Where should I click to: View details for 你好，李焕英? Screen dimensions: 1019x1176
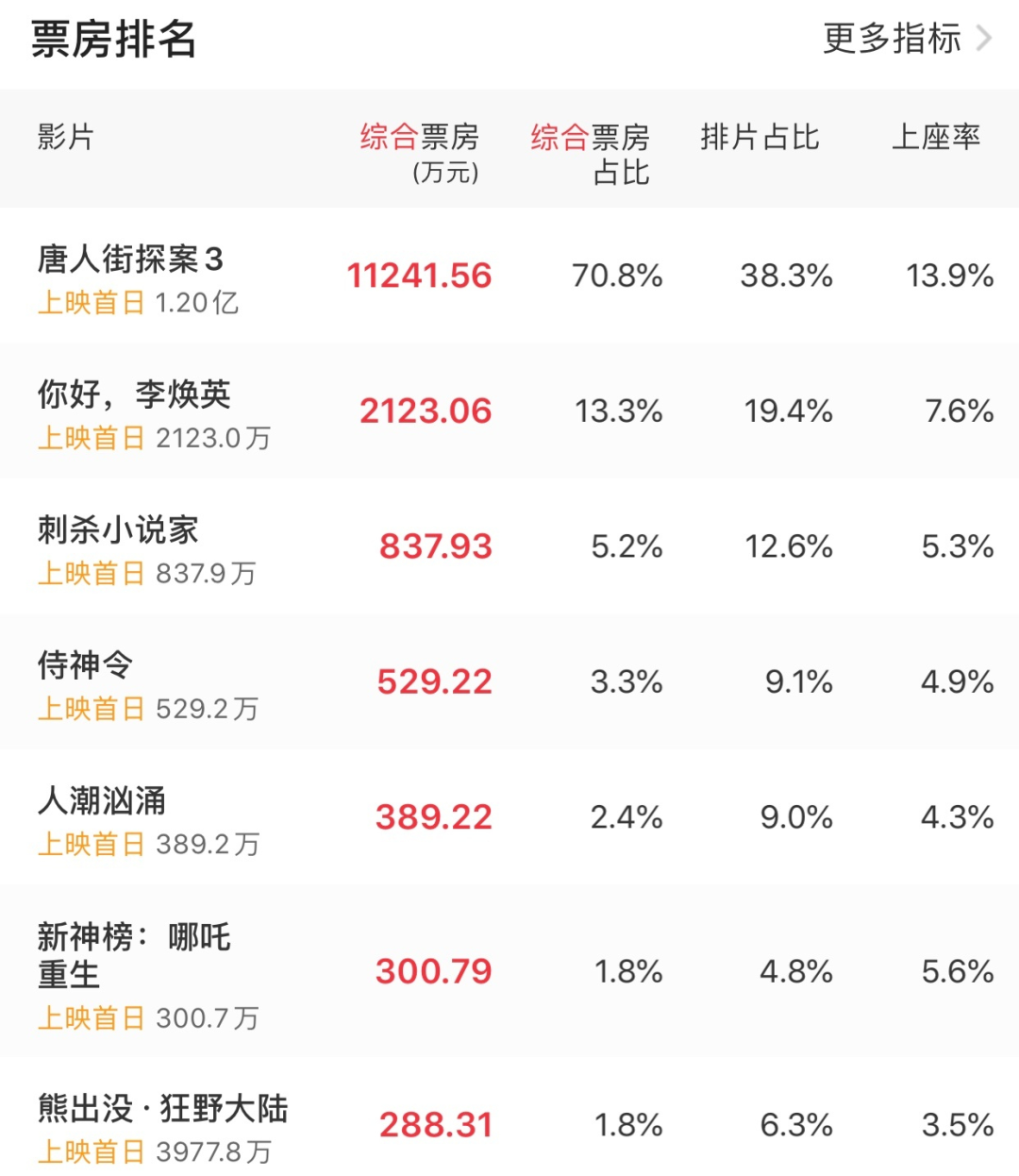tap(134, 395)
